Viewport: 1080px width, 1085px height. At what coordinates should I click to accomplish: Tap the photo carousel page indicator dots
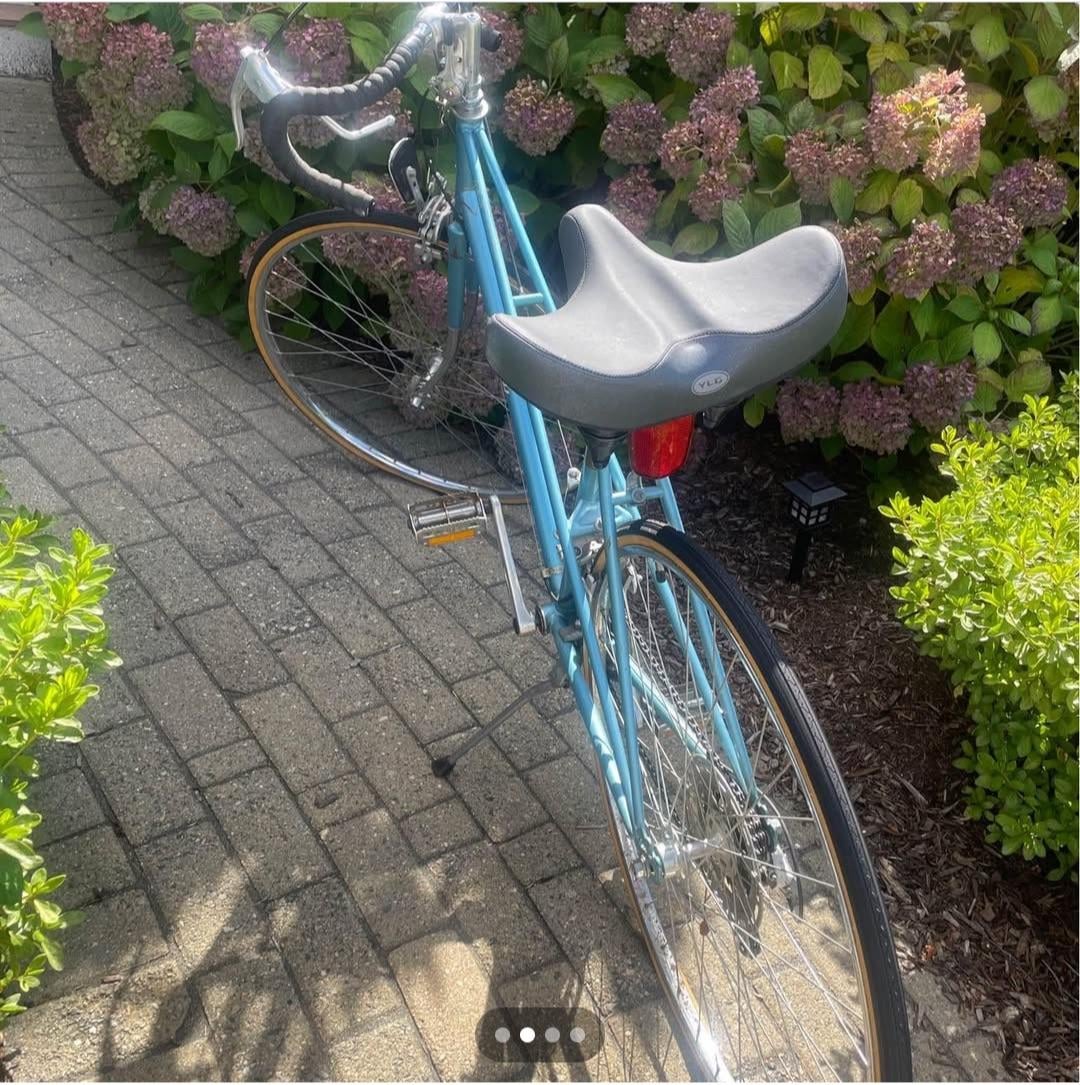coord(540,1035)
